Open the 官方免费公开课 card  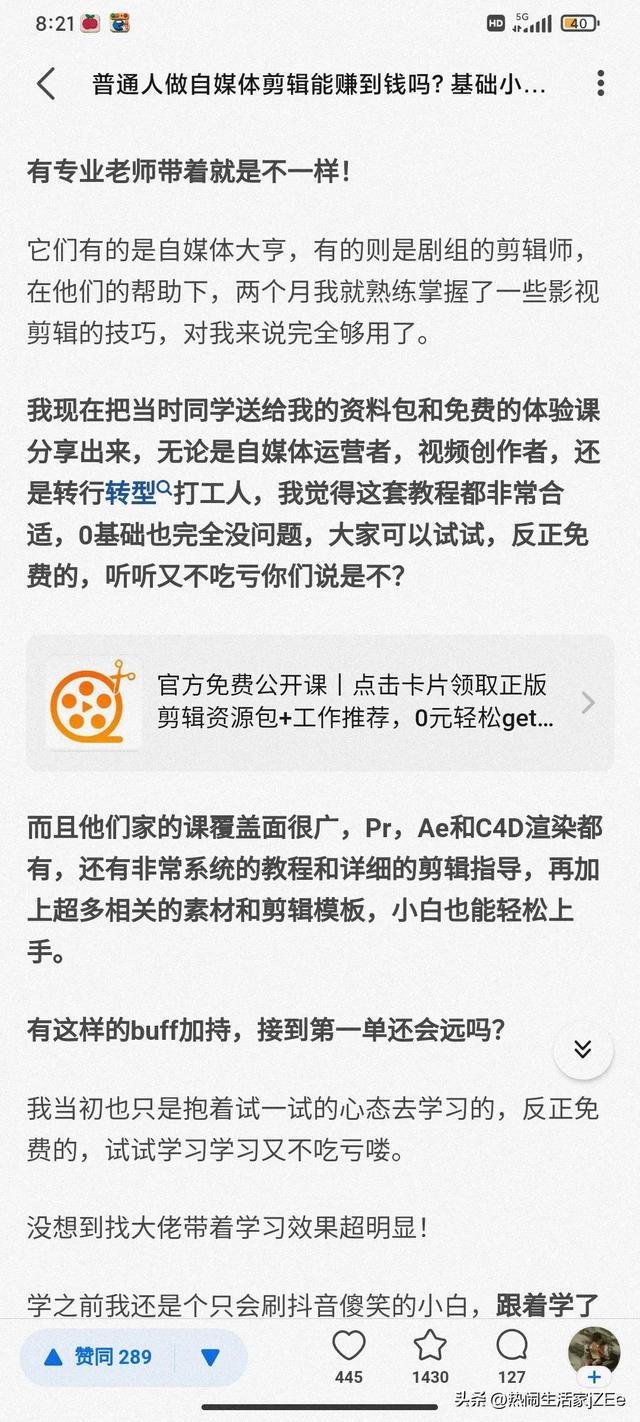pyautogui.click(x=320, y=702)
